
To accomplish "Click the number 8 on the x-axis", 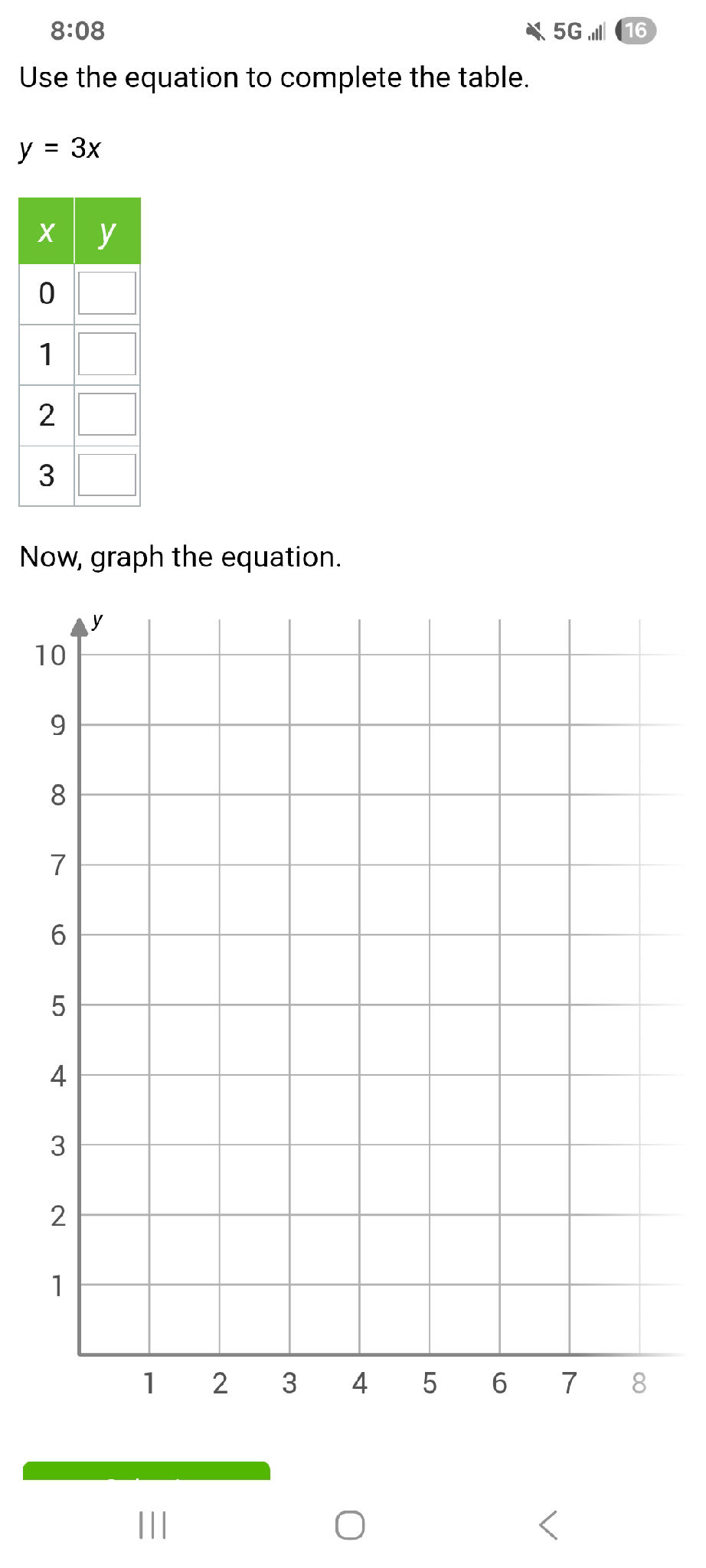I will (639, 1383).
